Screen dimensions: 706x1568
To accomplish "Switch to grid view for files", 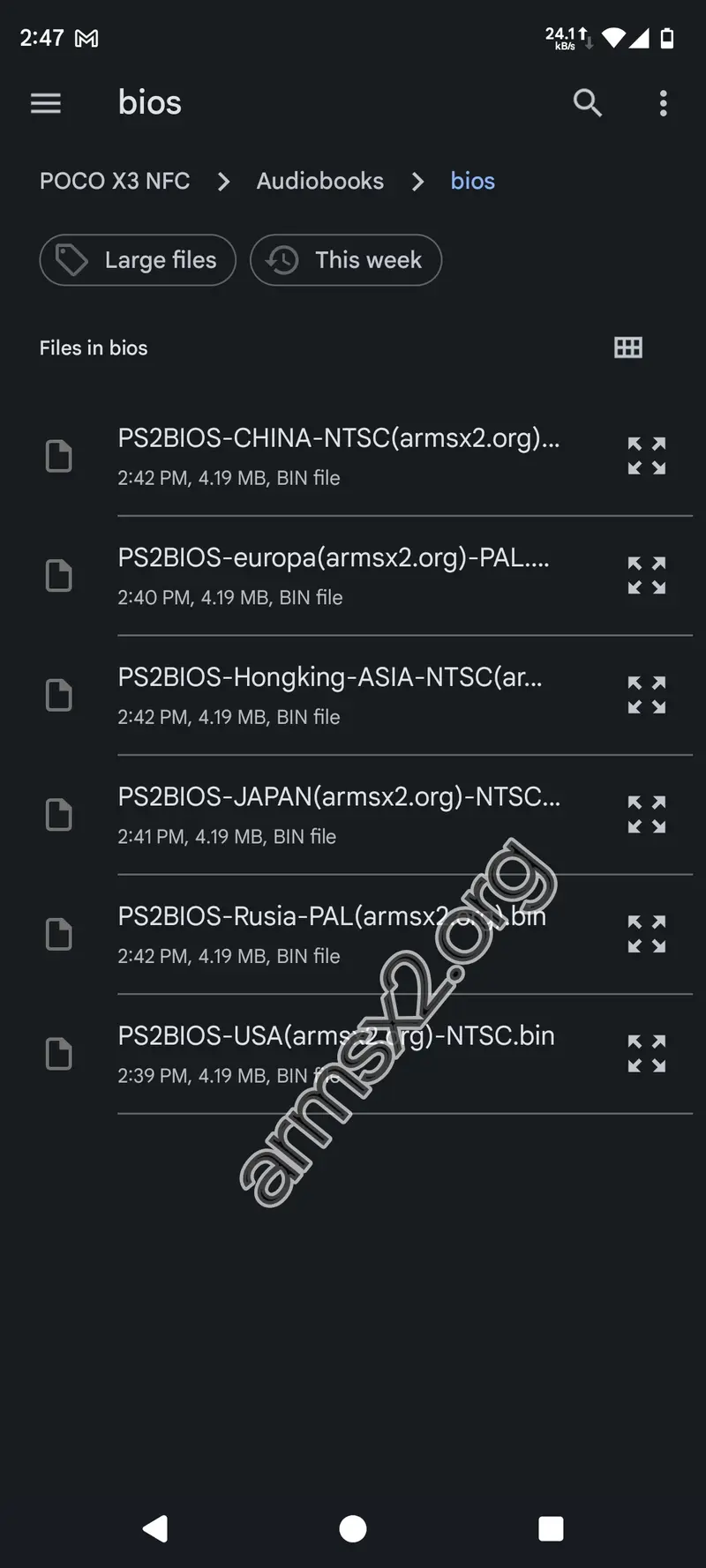I will pos(627,347).
